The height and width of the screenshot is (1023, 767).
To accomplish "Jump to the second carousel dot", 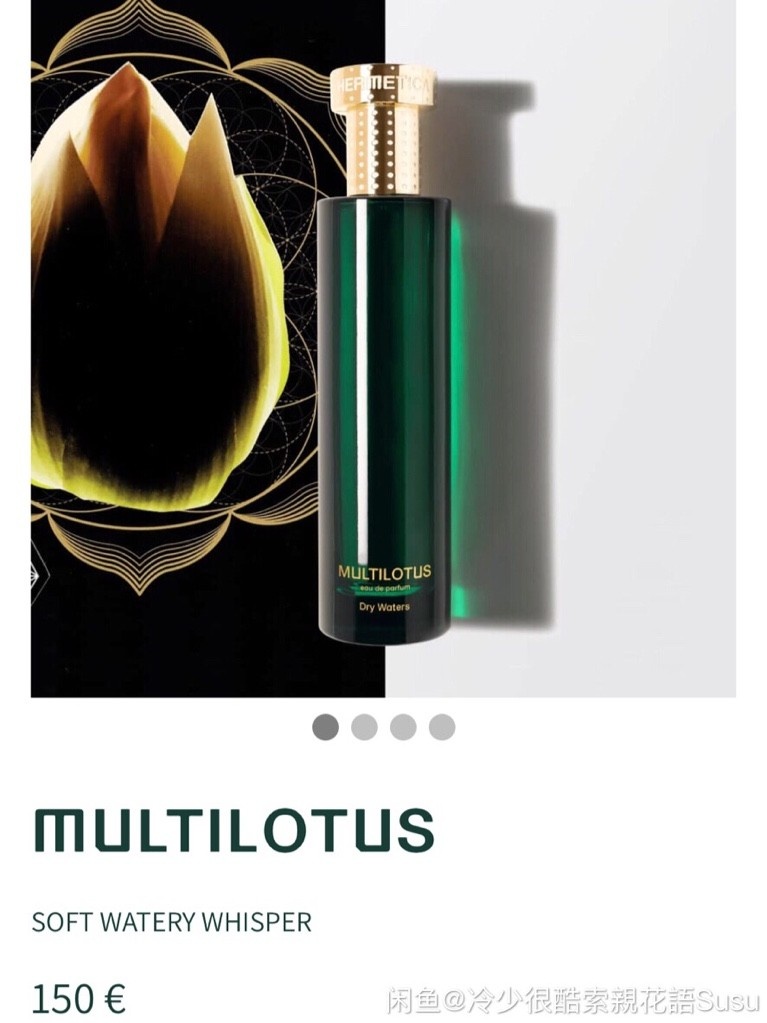I will 364,727.
